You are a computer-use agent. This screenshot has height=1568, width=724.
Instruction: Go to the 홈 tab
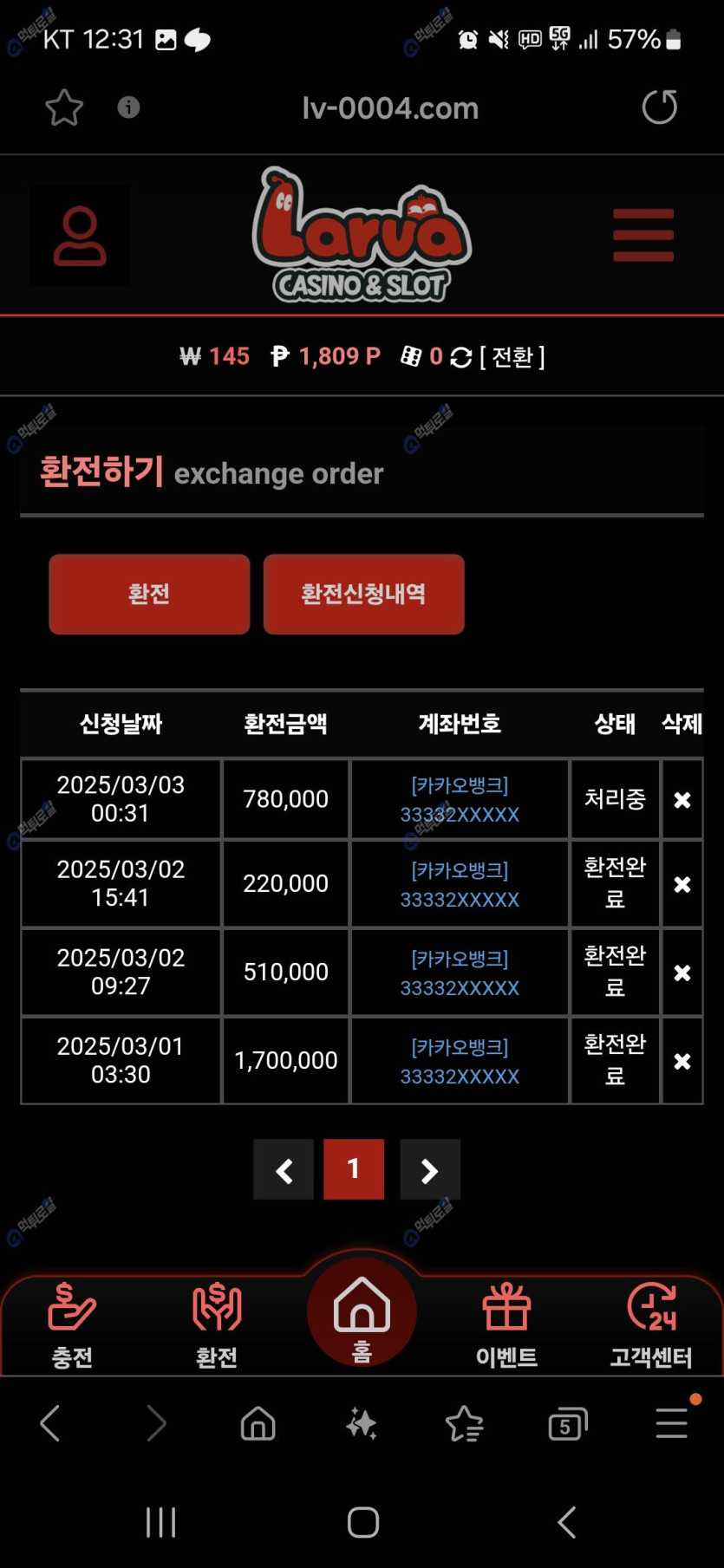[362, 1315]
